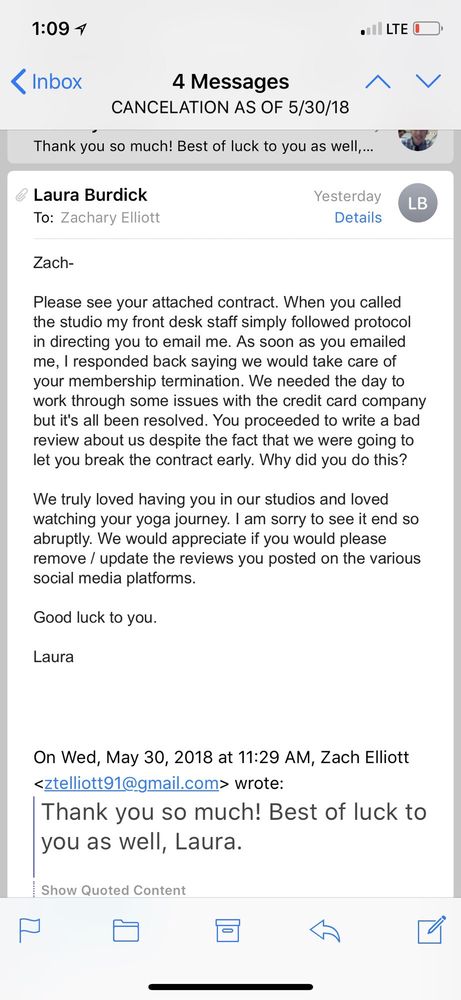Screen dimensions: 461x1000
Task: Archive this message
Action: pos(228,930)
